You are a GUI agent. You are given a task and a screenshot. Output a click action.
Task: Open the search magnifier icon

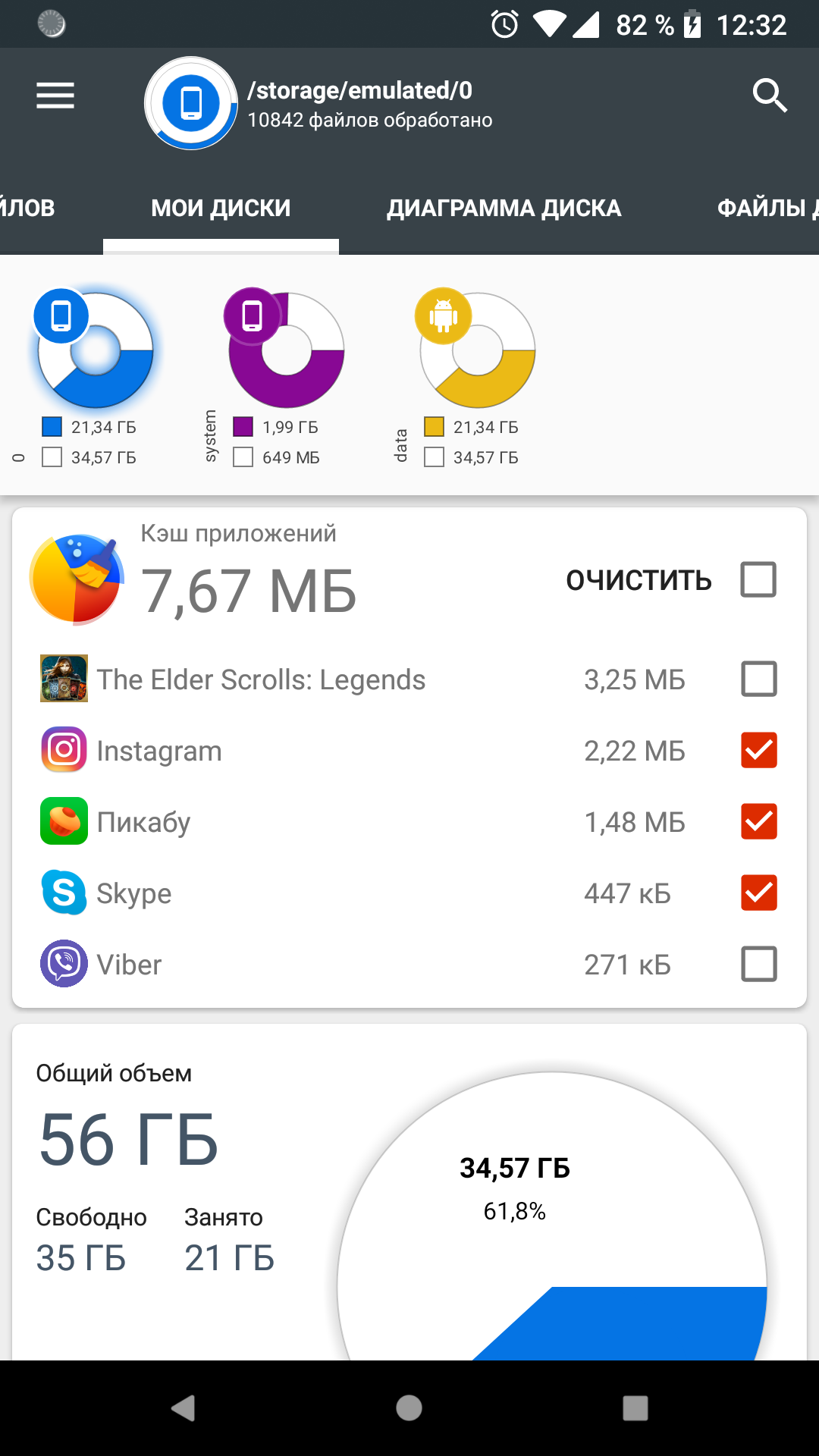[770, 96]
